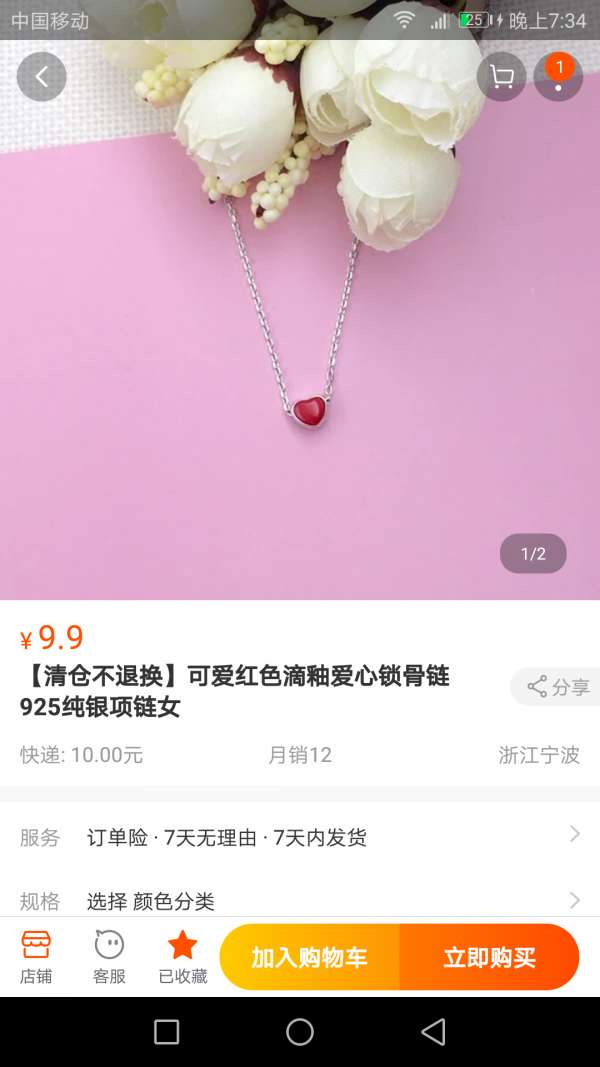
Task: Open the 服务 service details row
Action: click(300, 837)
